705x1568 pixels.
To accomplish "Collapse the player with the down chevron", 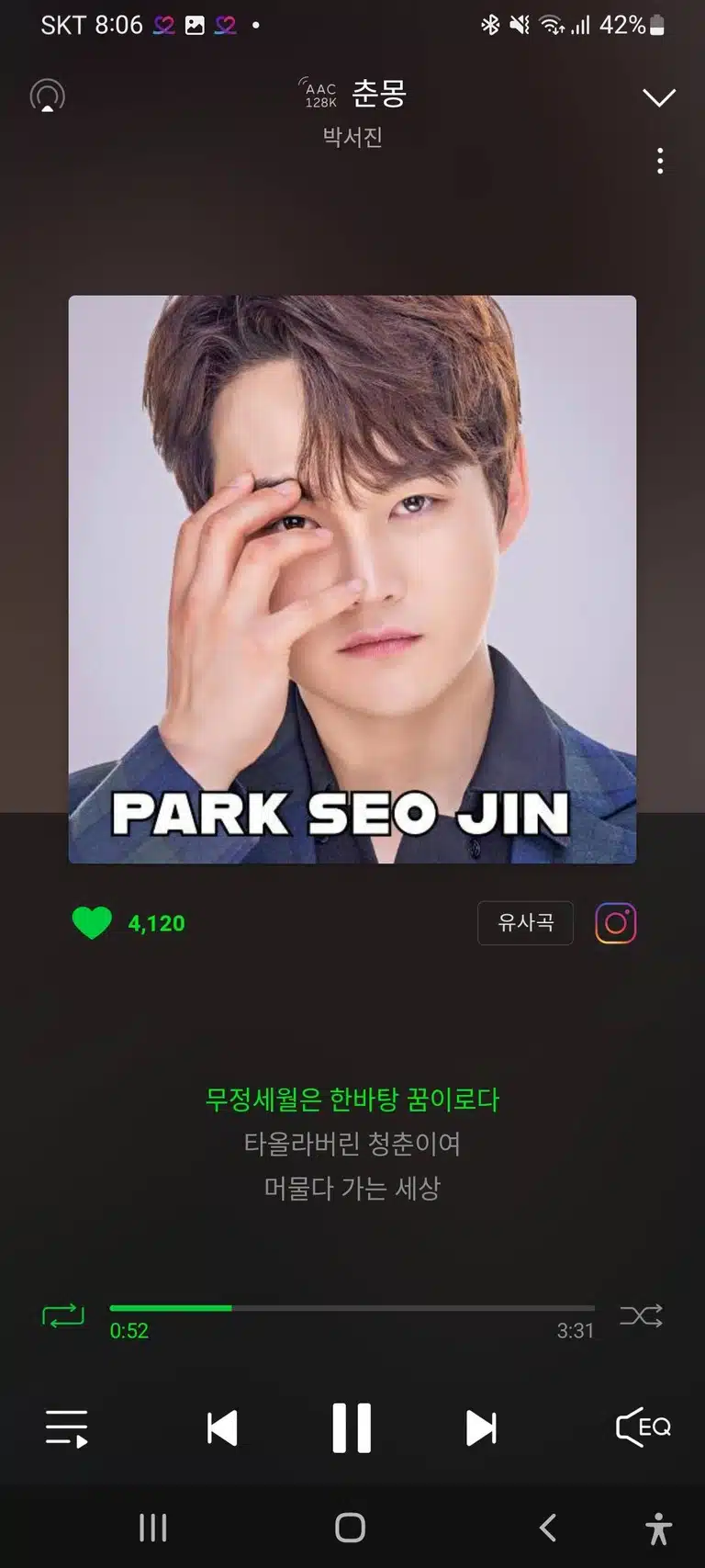I will click(659, 97).
